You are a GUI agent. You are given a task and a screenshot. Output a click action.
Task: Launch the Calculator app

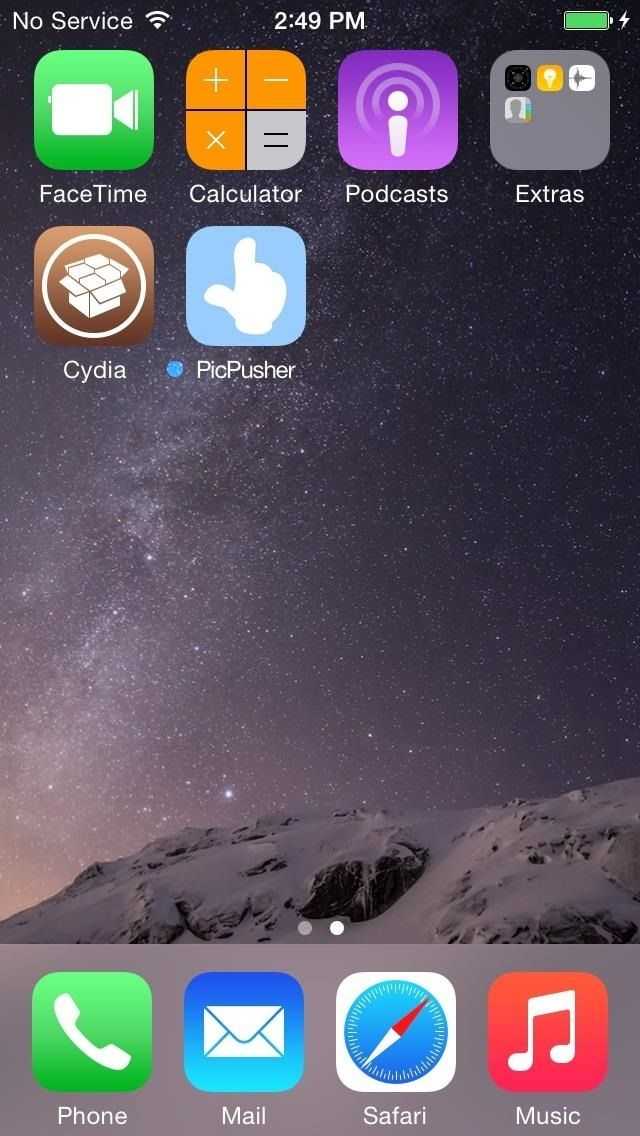pyautogui.click(x=246, y=110)
